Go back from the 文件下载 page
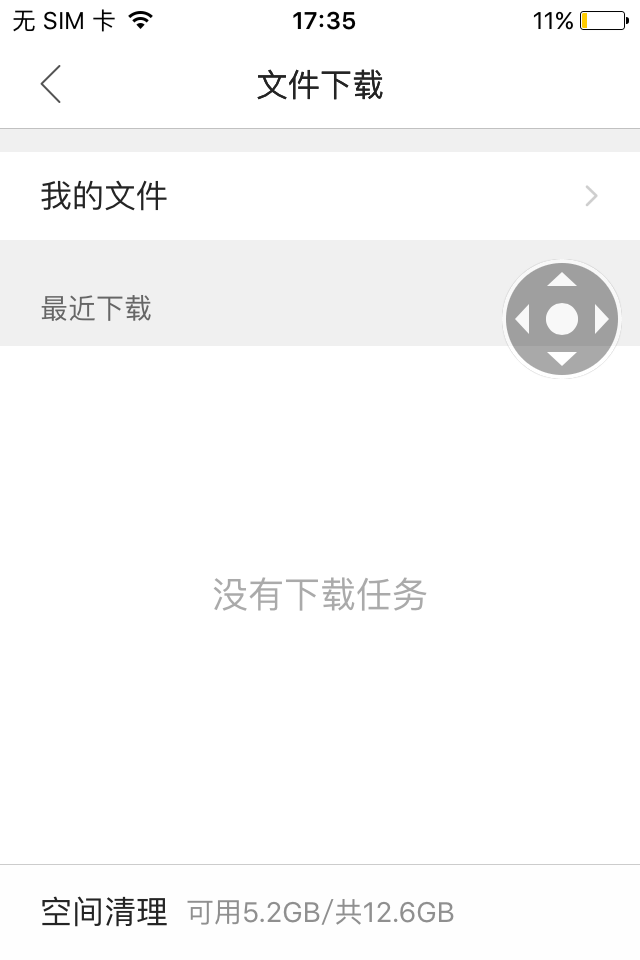Image resolution: width=640 pixels, height=960 pixels. 51,84
